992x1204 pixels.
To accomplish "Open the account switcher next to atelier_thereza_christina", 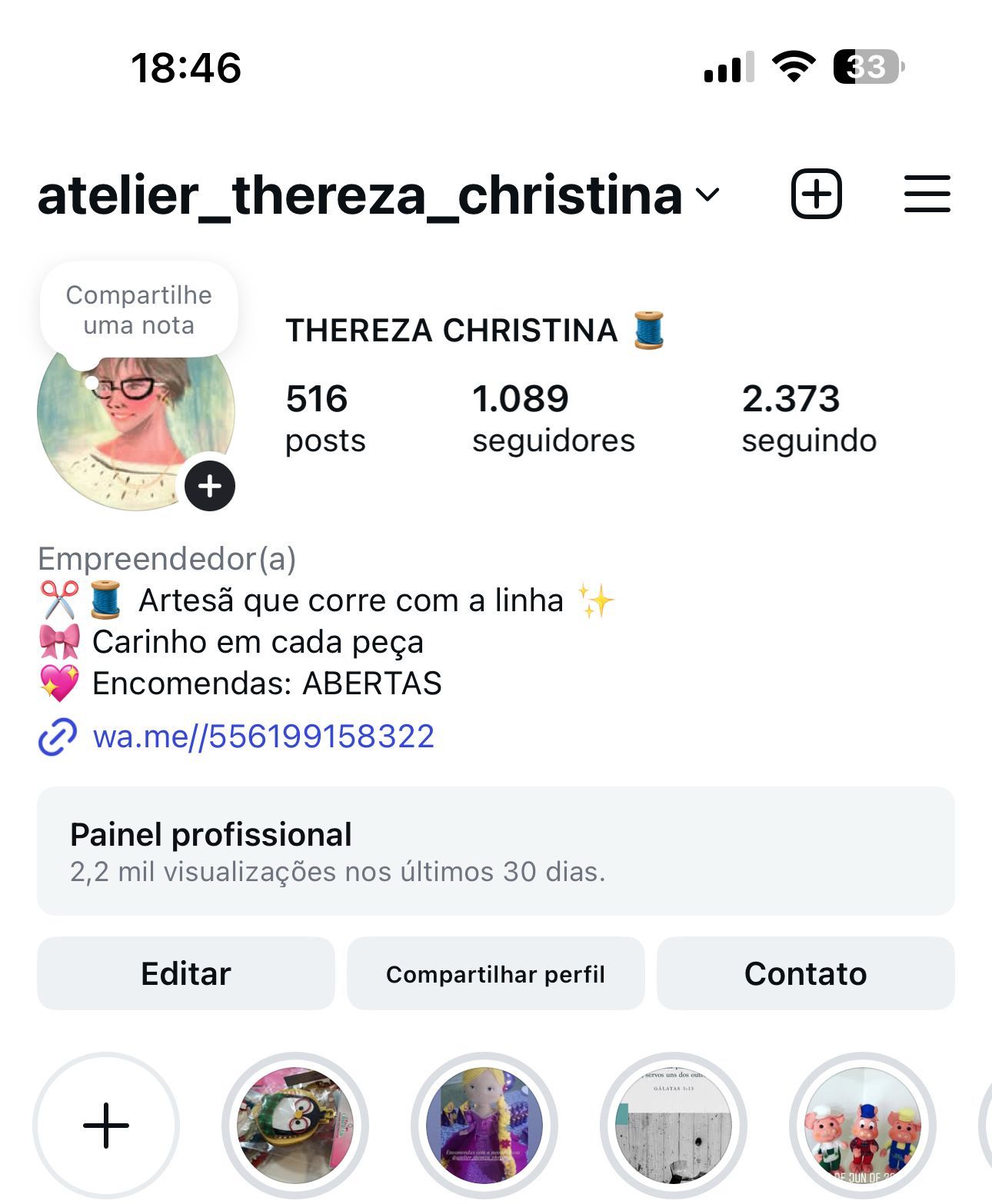I will pyautogui.click(x=707, y=195).
